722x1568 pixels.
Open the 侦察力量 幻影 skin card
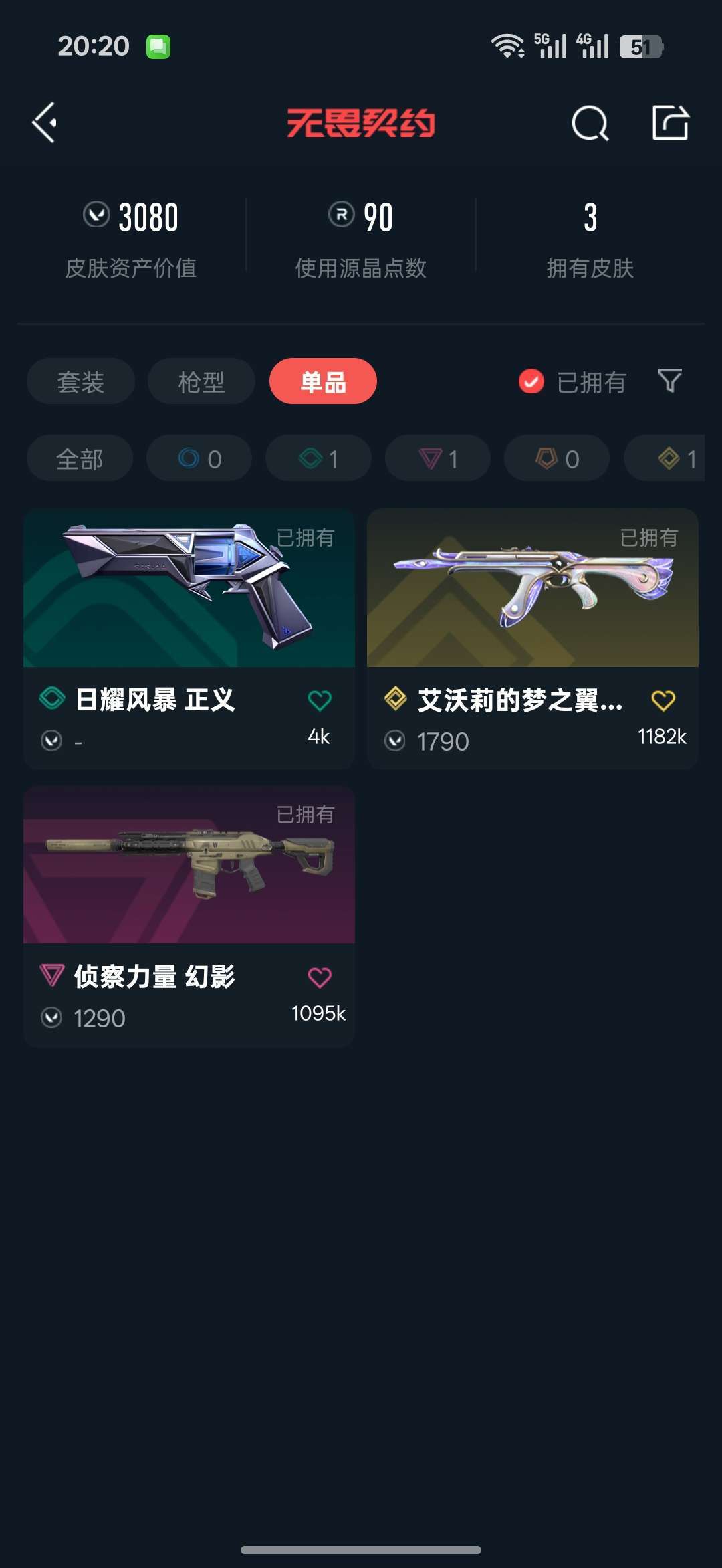click(x=189, y=916)
